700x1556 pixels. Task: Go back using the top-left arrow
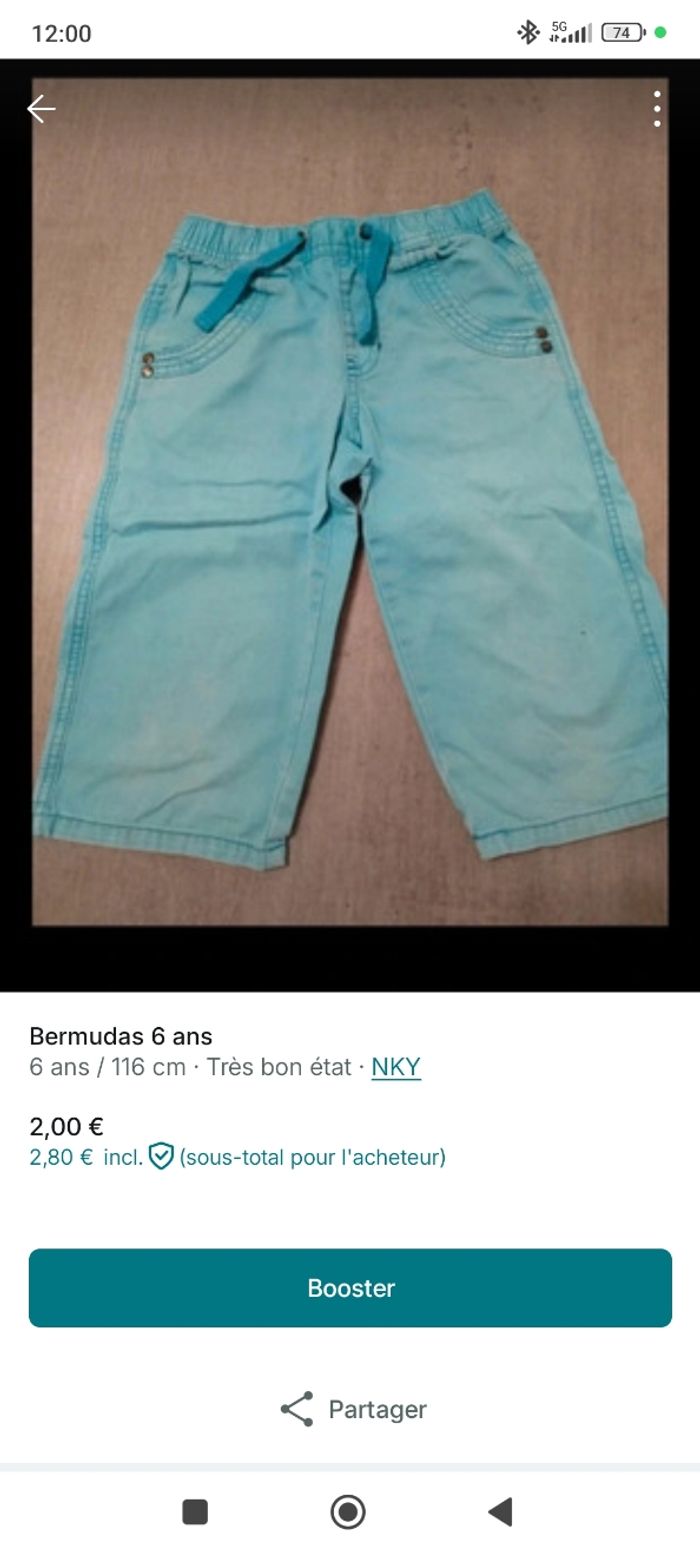pyautogui.click(x=41, y=108)
